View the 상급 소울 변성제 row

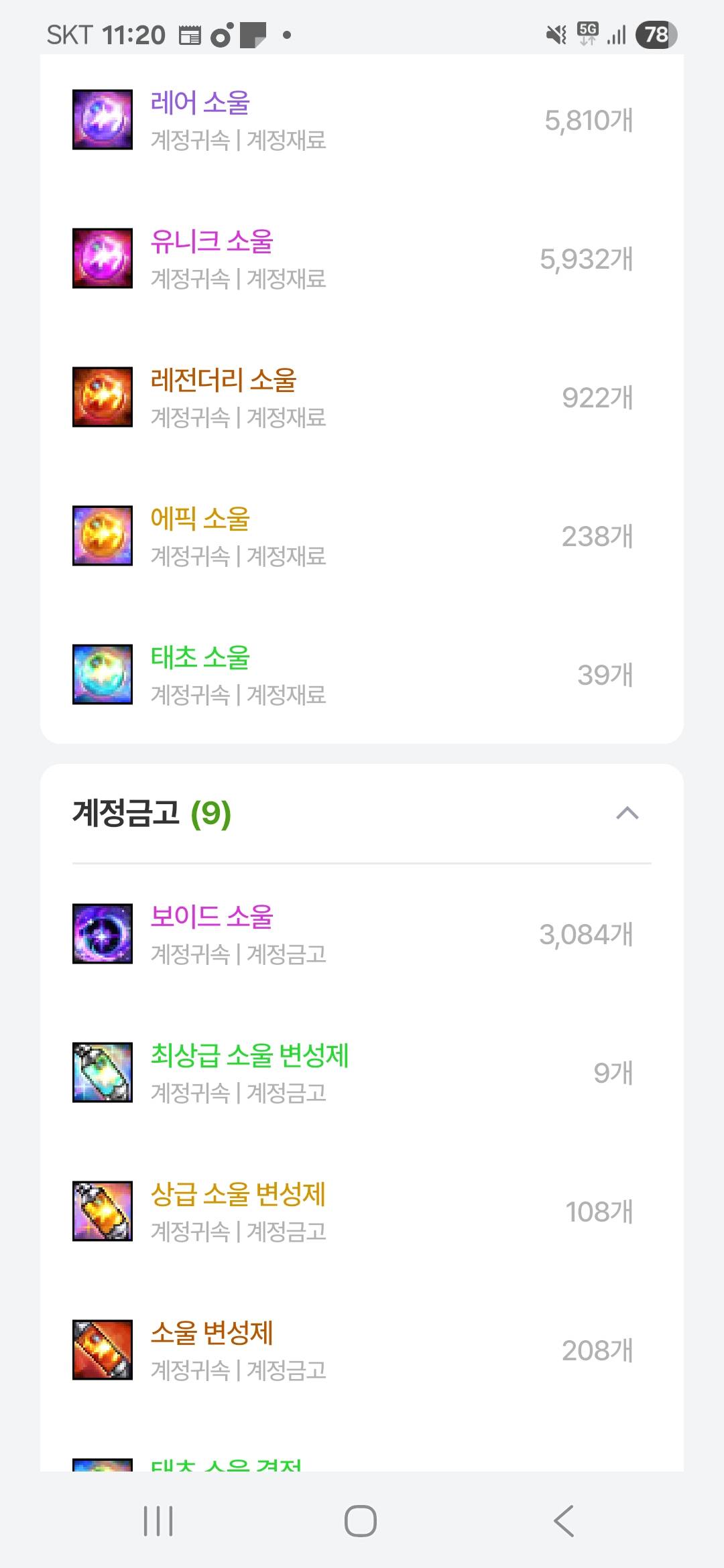(362, 1212)
